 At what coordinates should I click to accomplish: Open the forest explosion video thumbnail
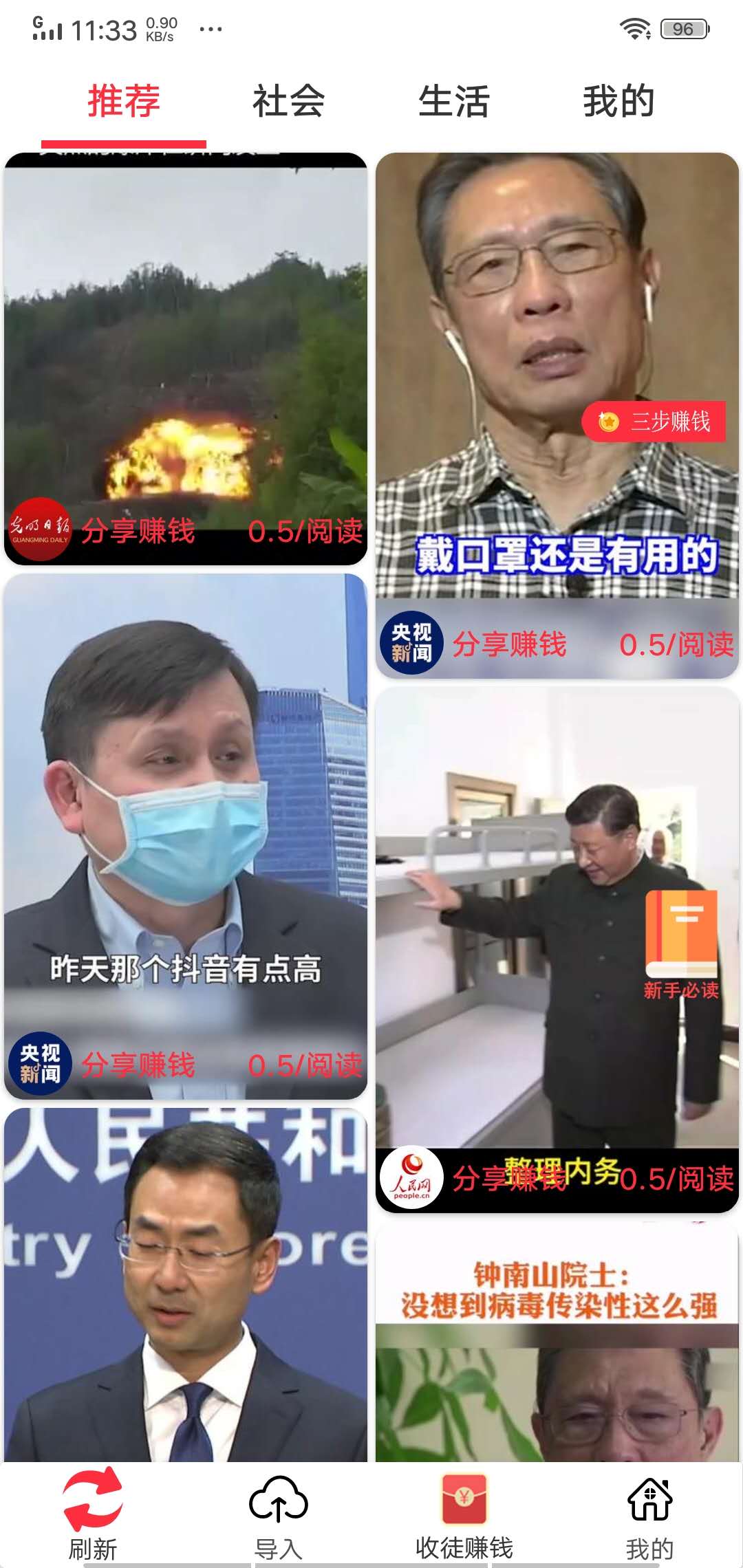(x=186, y=344)
